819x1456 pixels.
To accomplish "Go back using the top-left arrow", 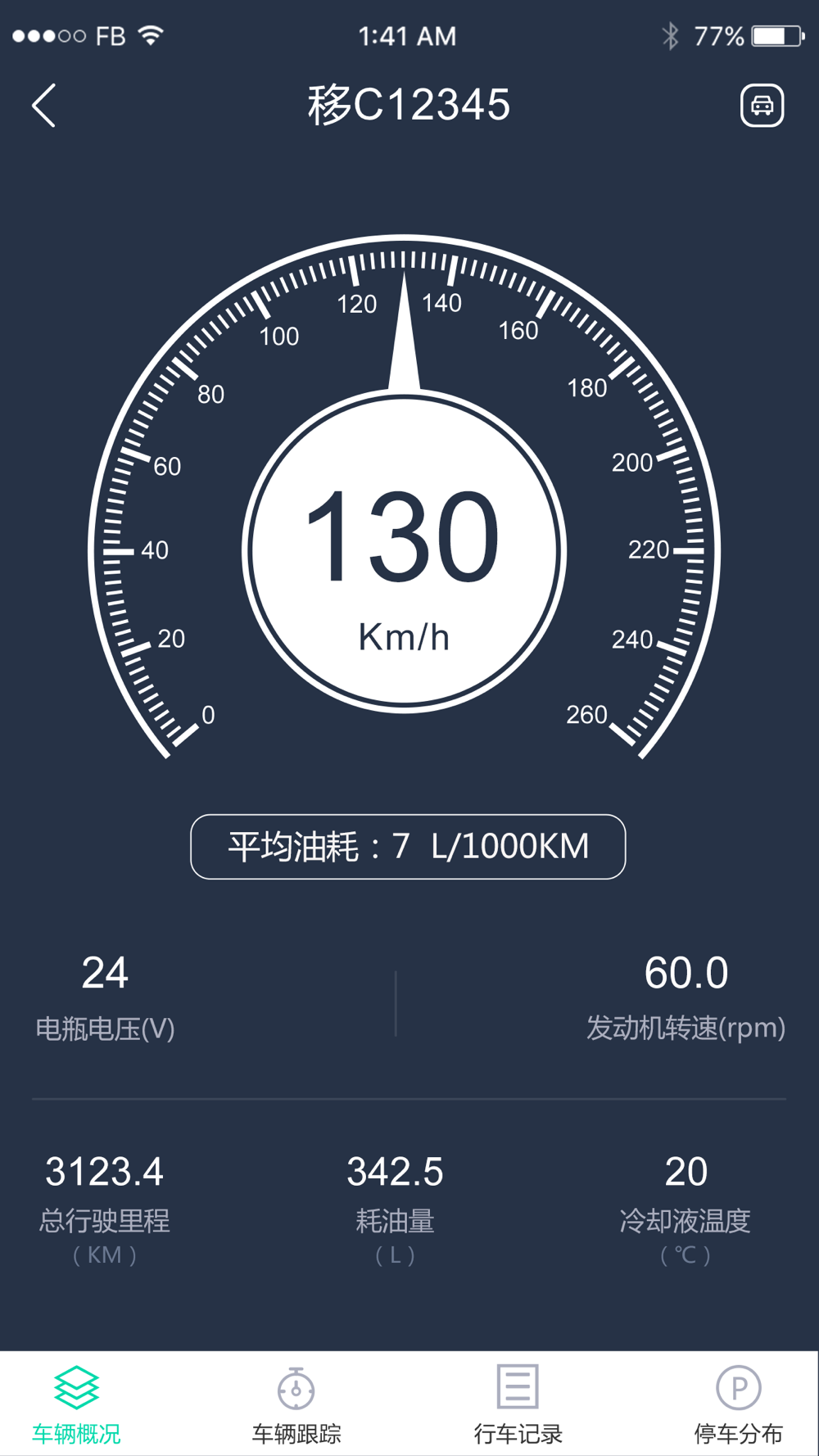I will click(x=44, y=106).
